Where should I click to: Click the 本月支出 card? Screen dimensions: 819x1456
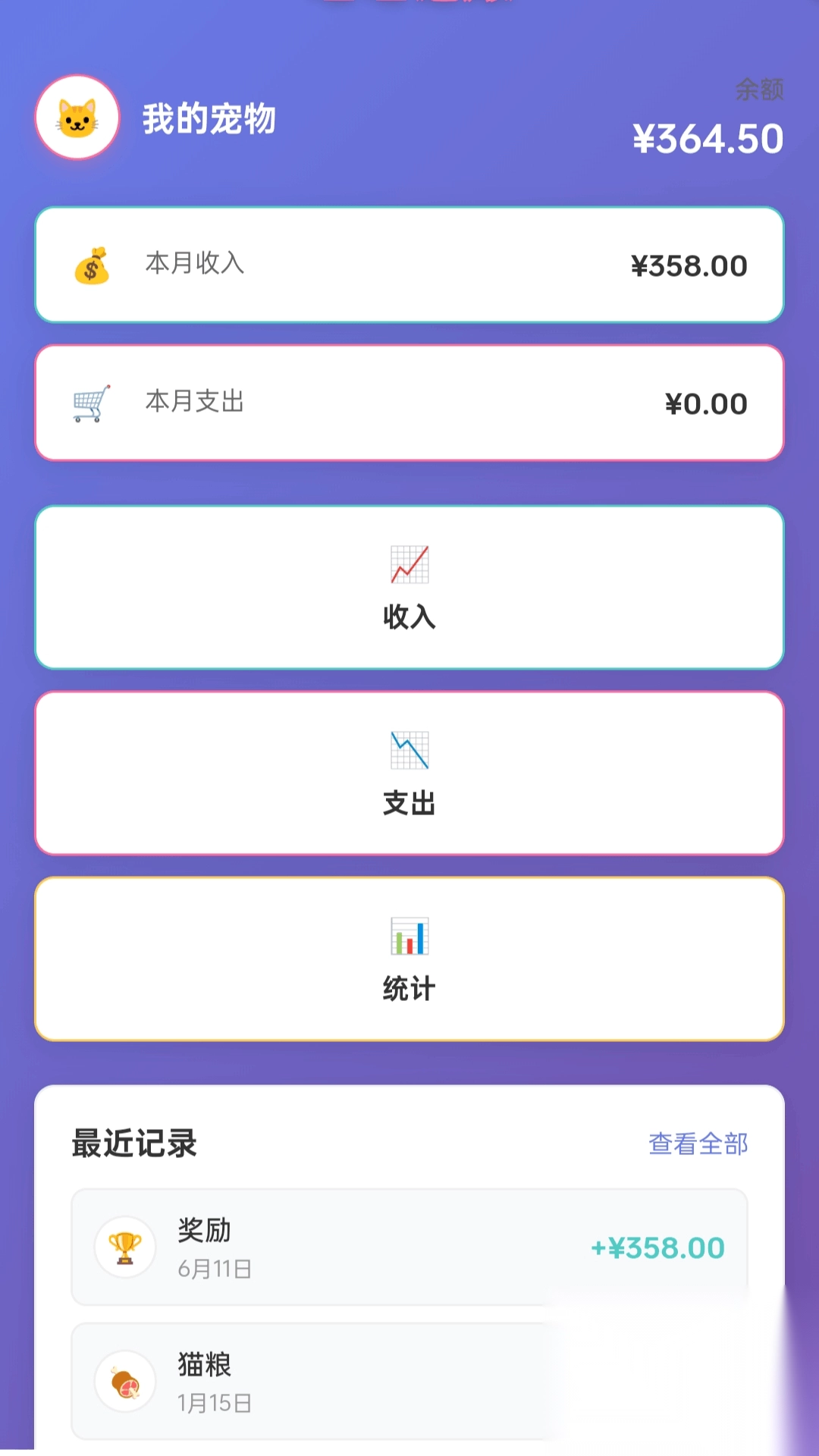click(x=409, y=403)
